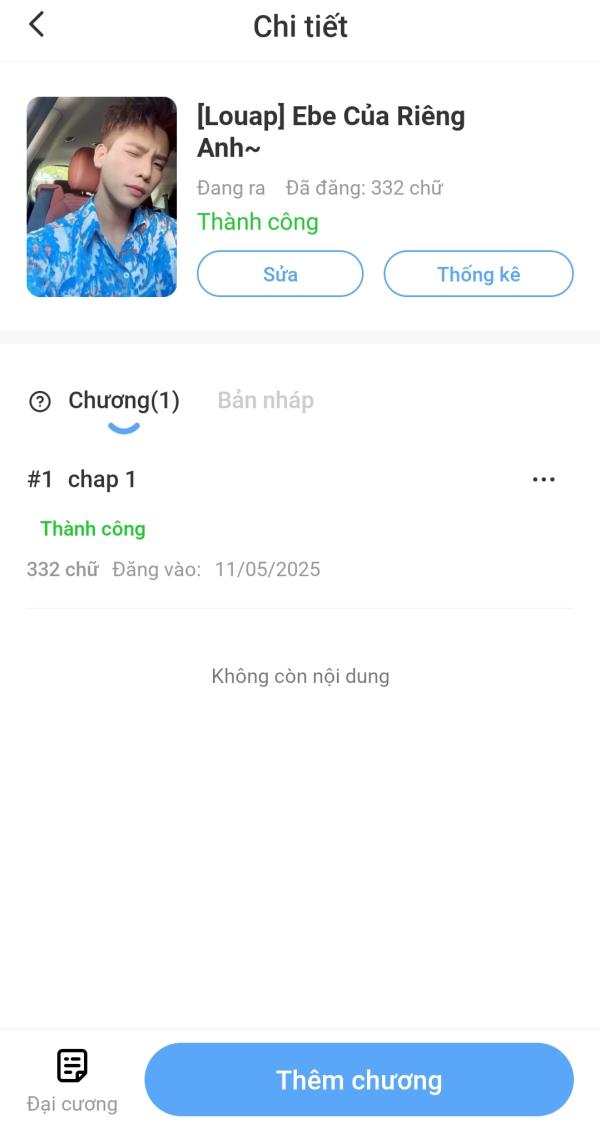Image resolution: width=600 pixels, height=1124 pixels.
Task: Open the help icon beside Chương
Action: click(x=40, y=402)
